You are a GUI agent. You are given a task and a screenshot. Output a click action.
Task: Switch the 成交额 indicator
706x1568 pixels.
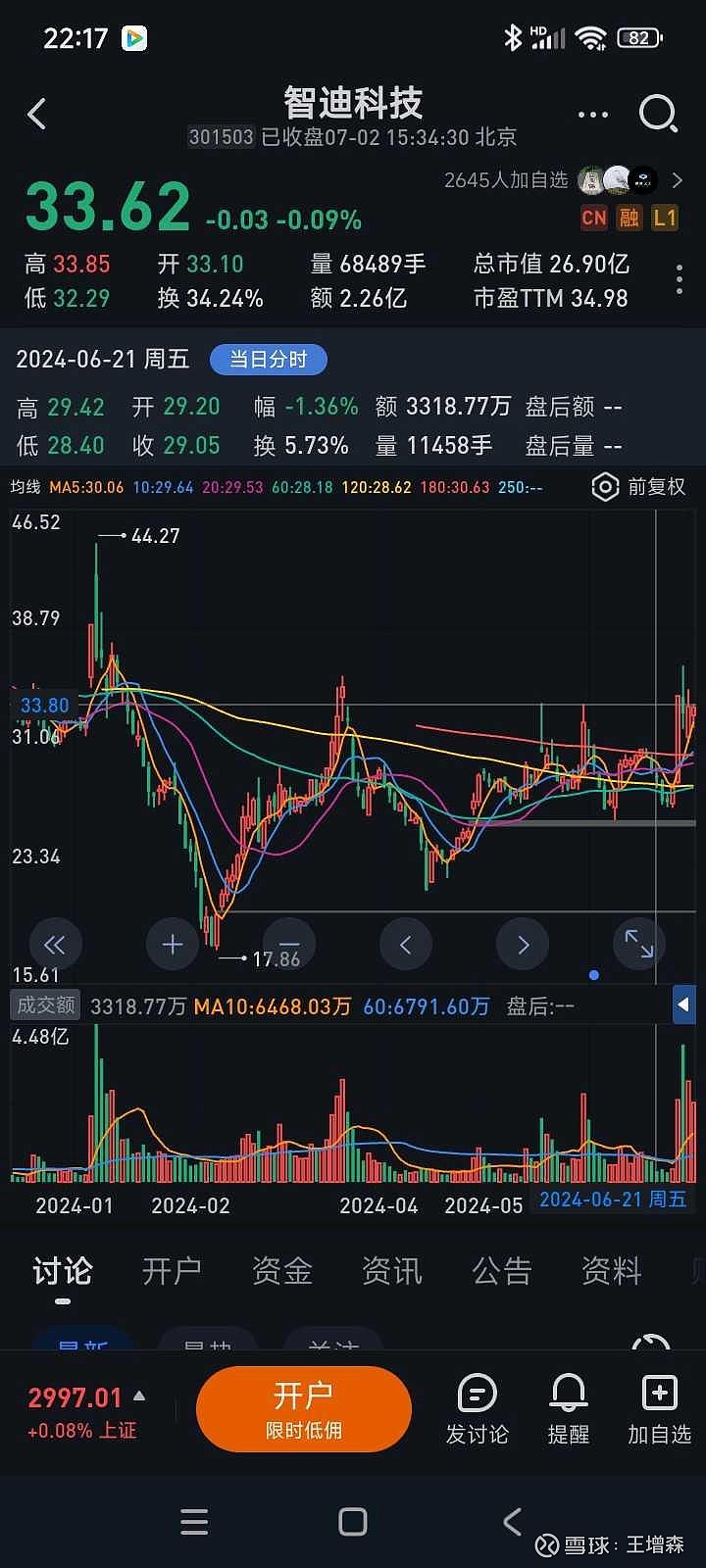point(45,1005)
